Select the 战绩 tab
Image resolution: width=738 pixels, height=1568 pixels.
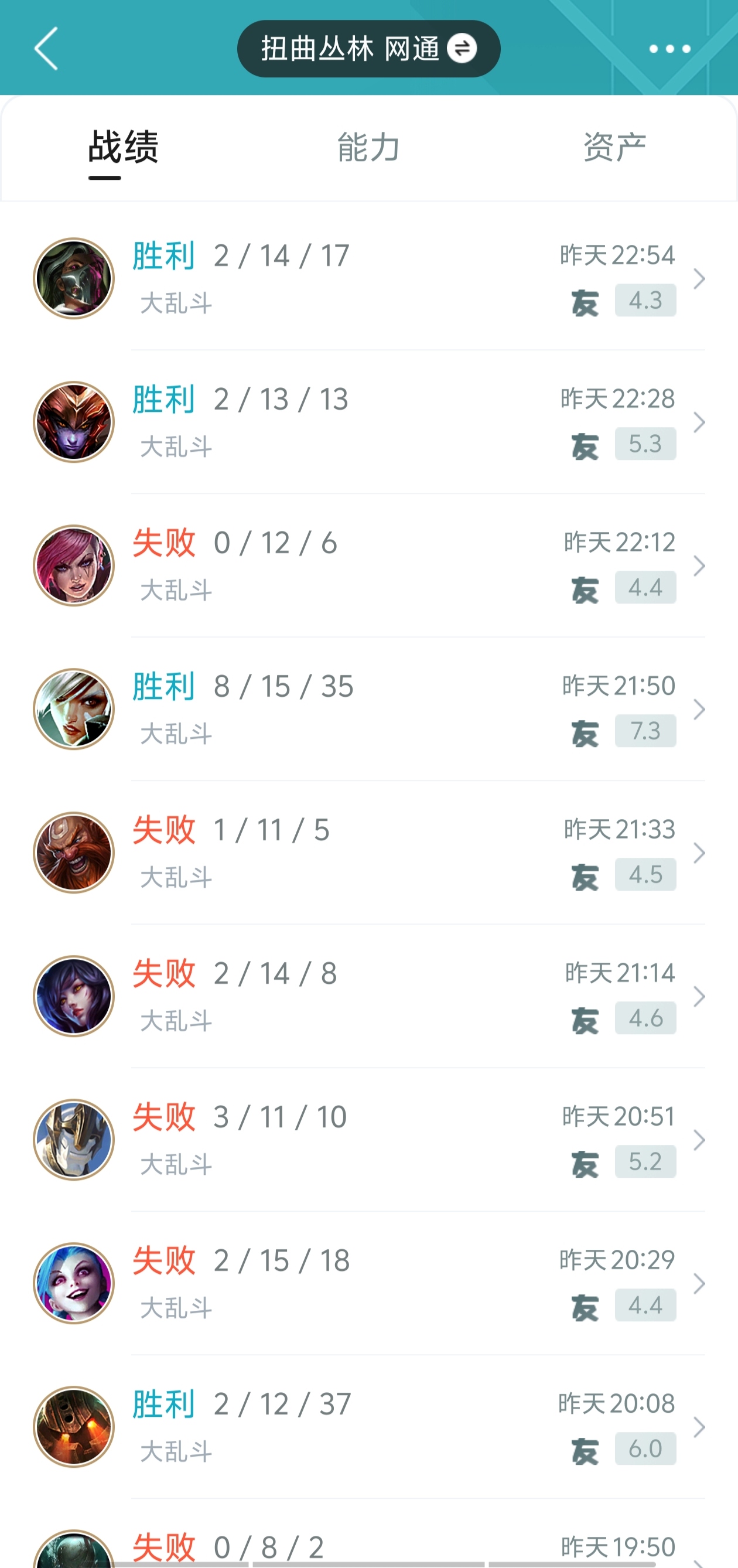pos(123,147)
